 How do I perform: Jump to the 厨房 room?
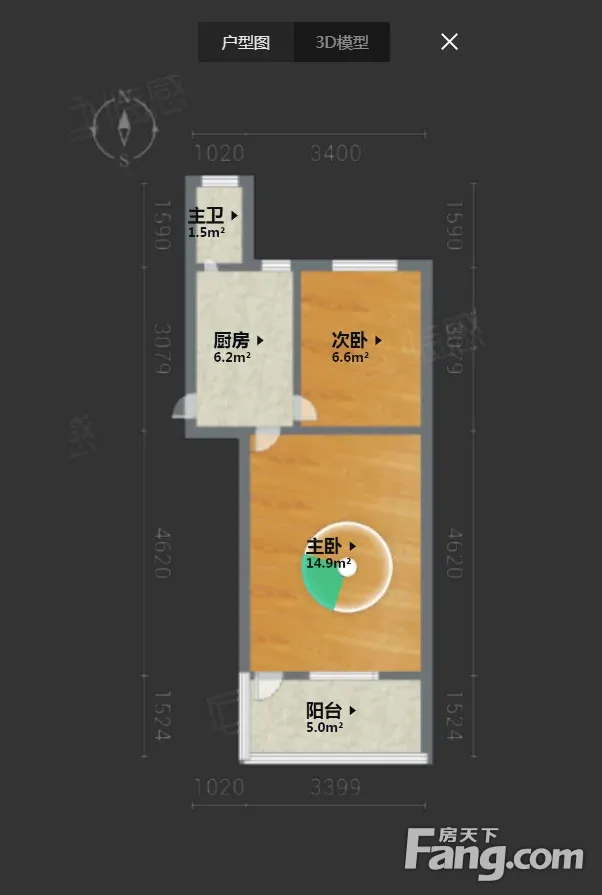pyautogui.click(x=239, y=341)
